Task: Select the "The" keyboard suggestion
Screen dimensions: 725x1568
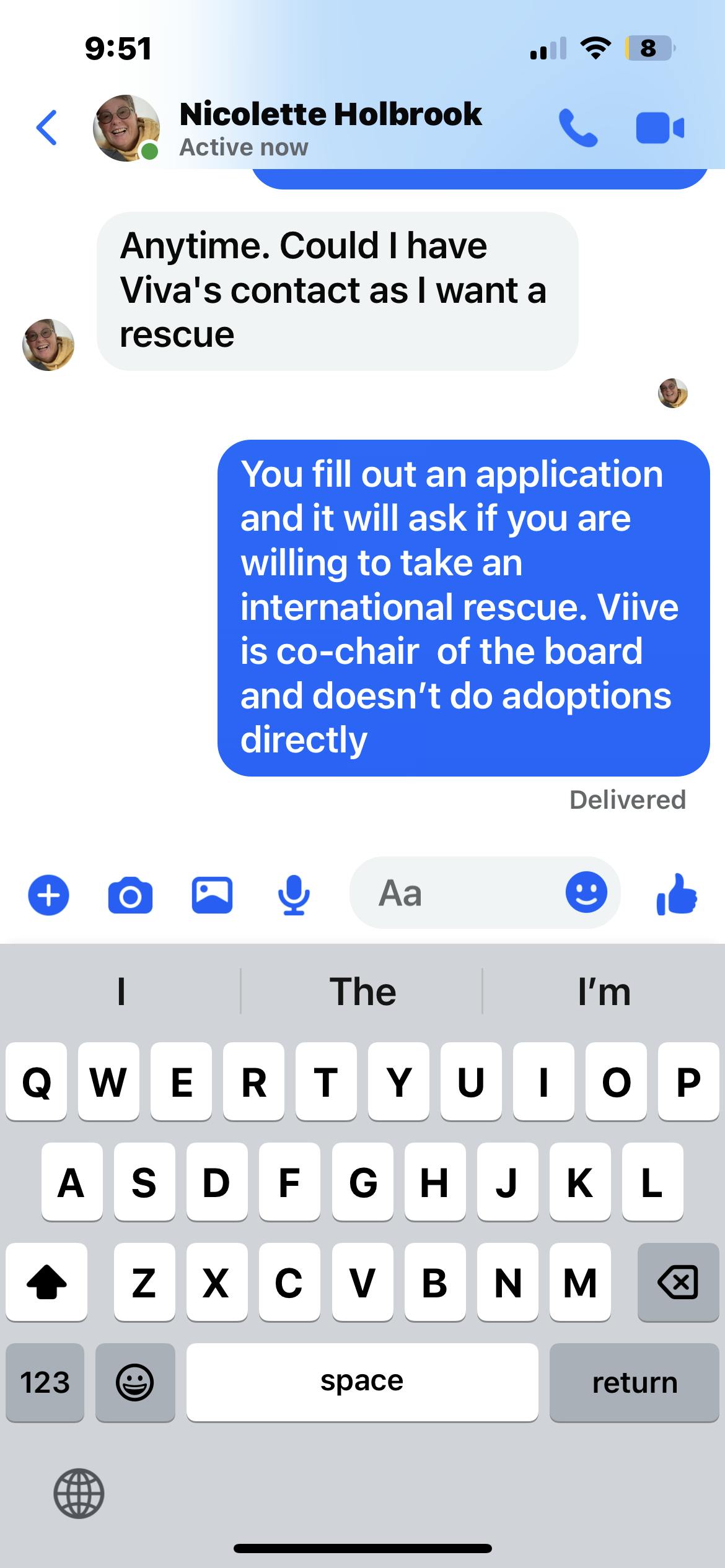Action: click(x=362, y=991)
